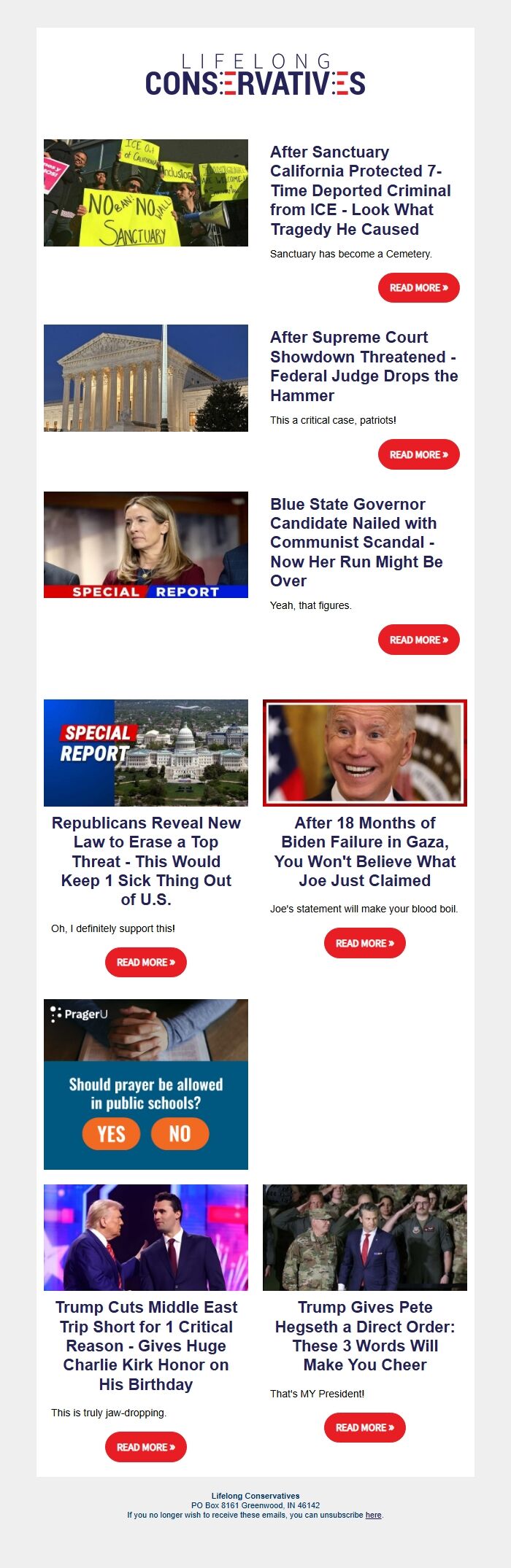This screenshot has width=511, height=1568.
Task: Open the Supreme Court building image
Action: pos(146,378)
